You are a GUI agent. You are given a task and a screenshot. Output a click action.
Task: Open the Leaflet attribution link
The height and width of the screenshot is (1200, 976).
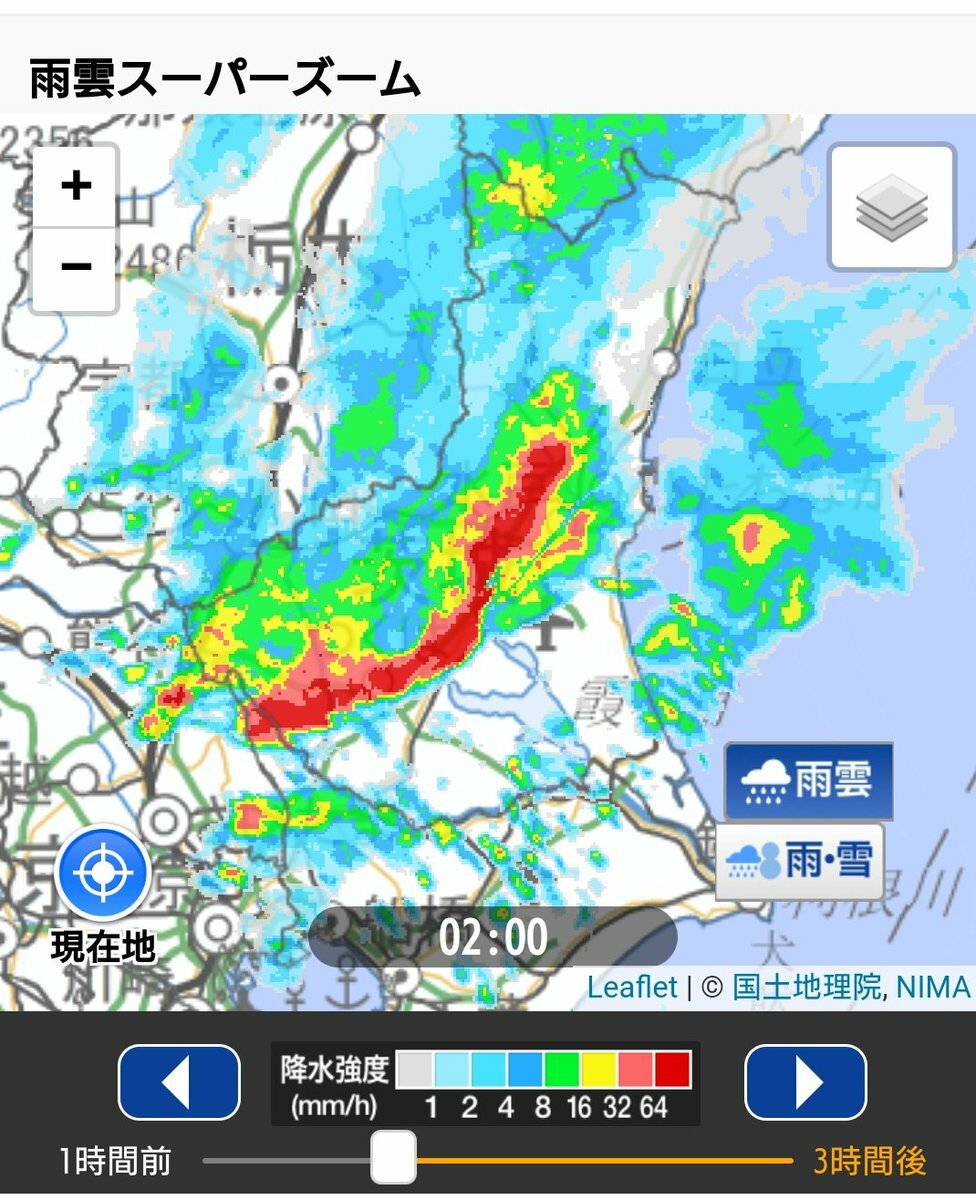(631, 988)
